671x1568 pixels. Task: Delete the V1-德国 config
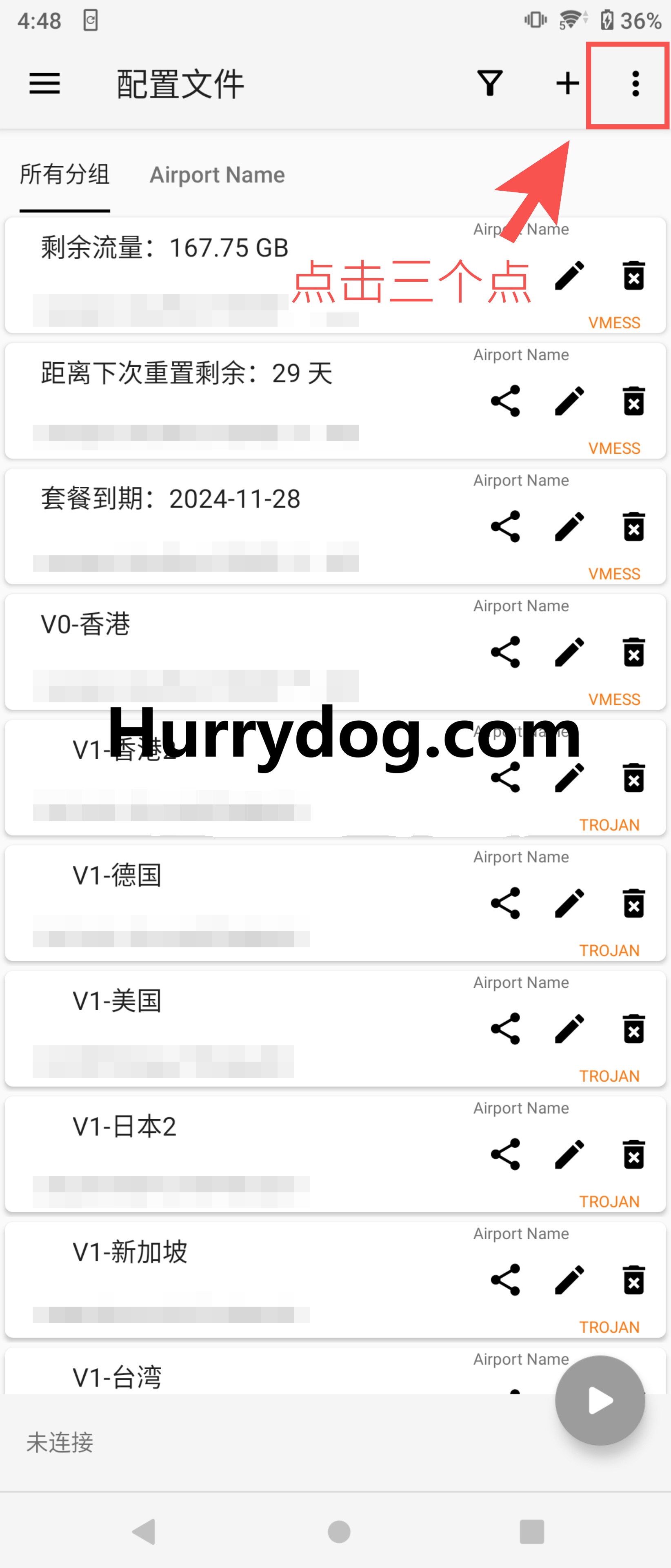tap(633, 903)
